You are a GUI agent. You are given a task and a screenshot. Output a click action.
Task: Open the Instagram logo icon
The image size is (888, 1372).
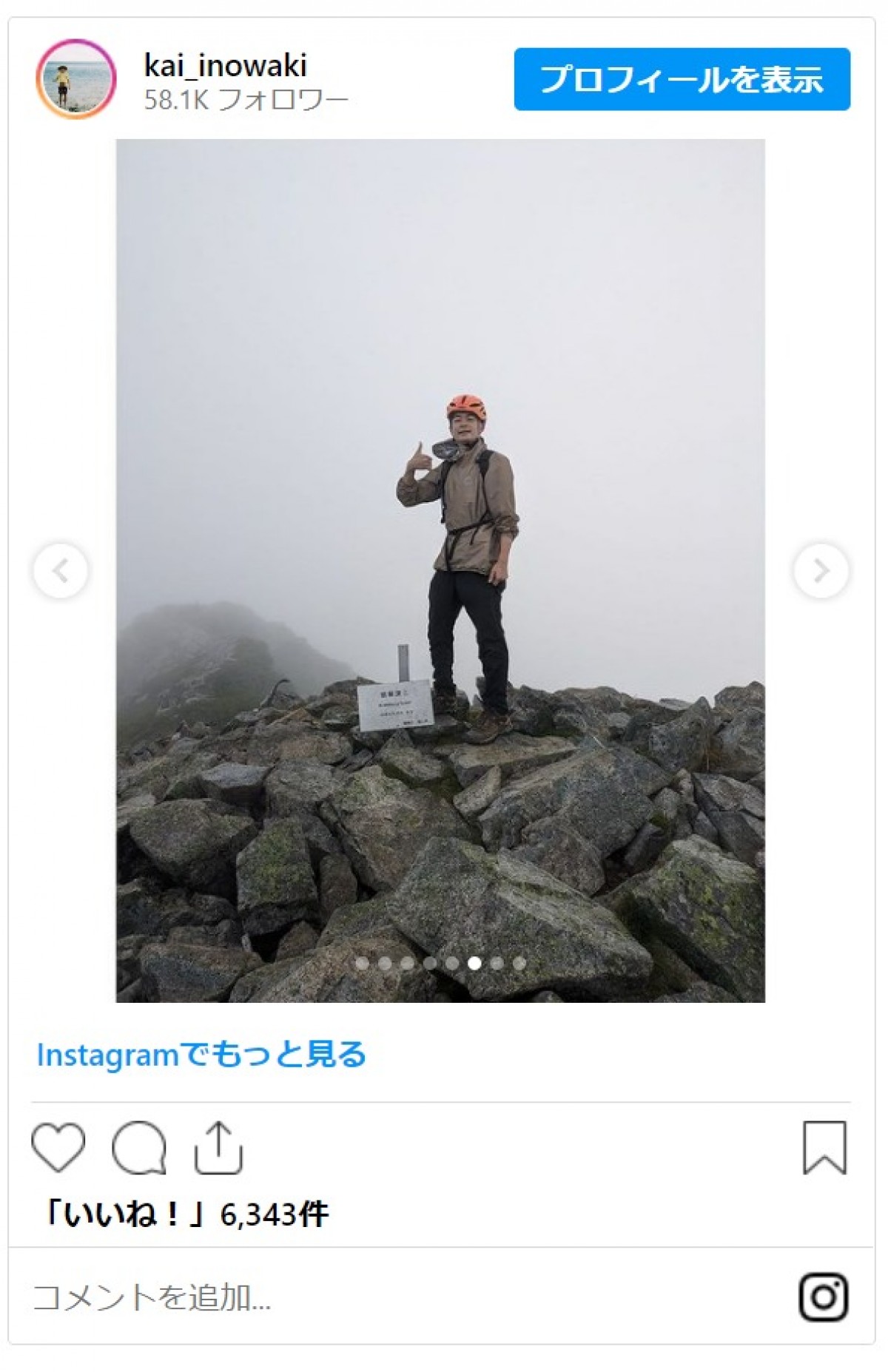coord(823,1297)
